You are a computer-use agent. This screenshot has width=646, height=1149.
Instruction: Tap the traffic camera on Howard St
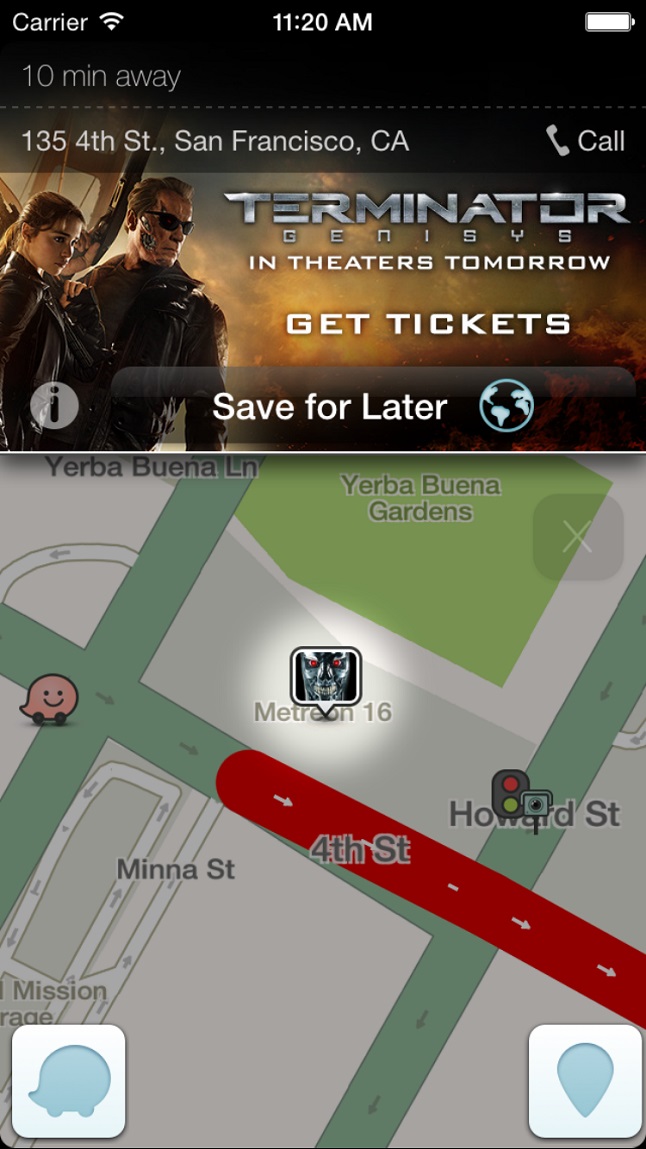(x=535, y=805)
